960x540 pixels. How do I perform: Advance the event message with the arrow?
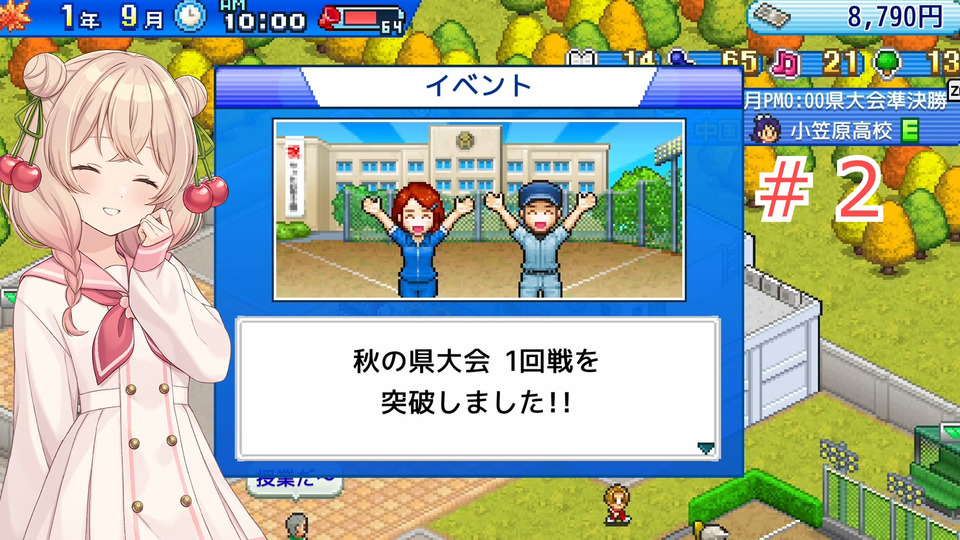(x=706, y=448)
